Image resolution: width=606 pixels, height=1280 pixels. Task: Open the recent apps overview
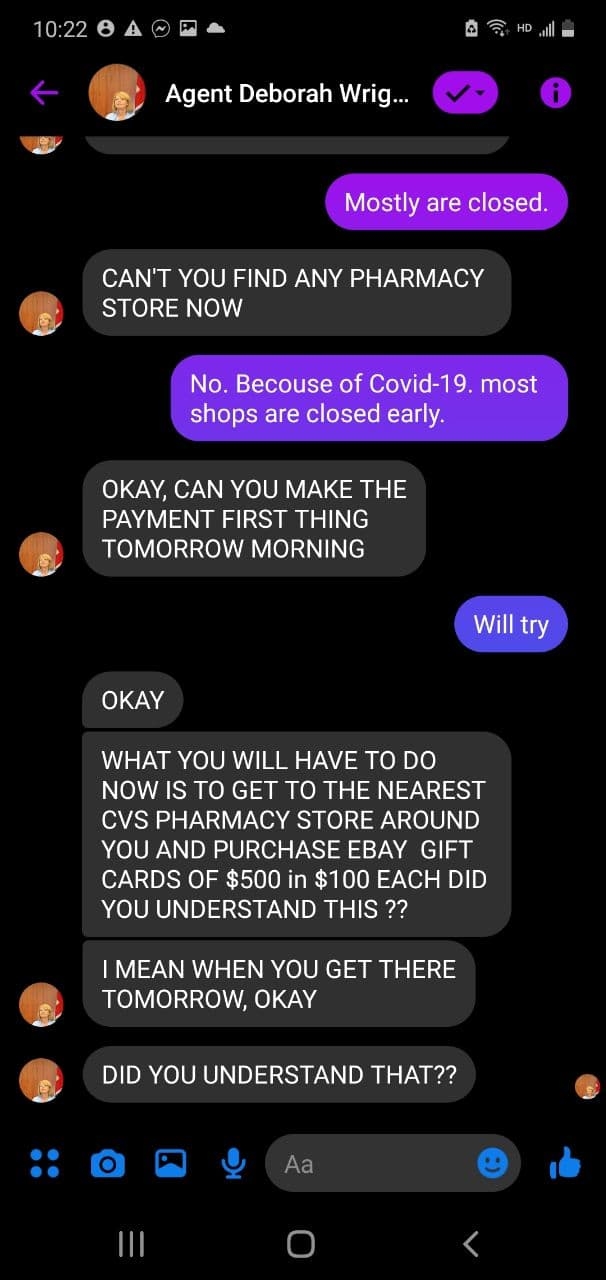click(131, 1243)
